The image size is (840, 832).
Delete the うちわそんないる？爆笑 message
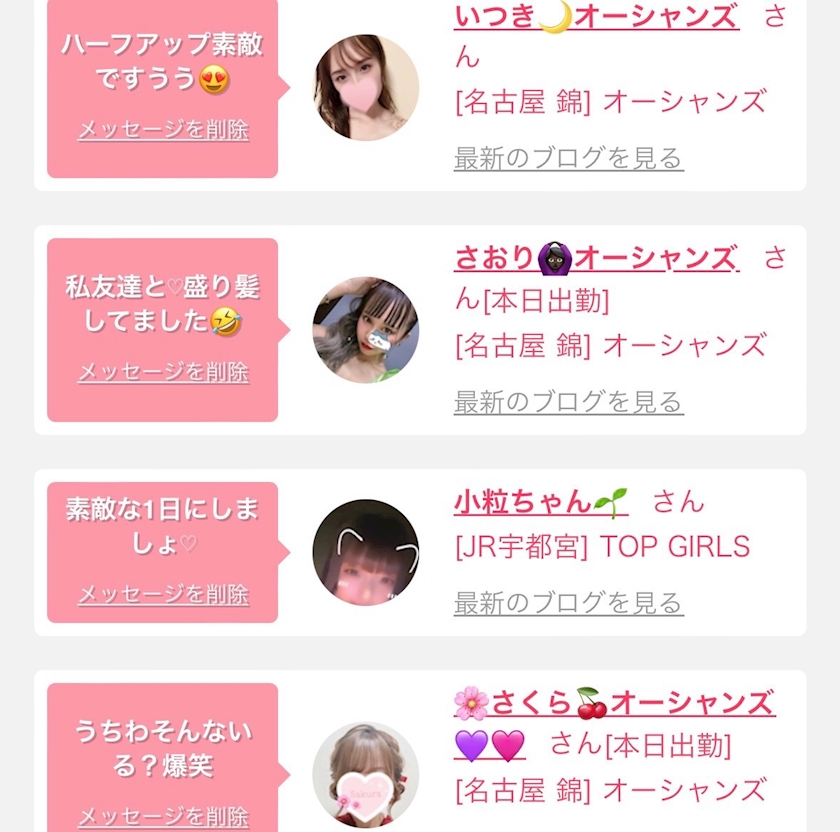(x=163, y=816)
